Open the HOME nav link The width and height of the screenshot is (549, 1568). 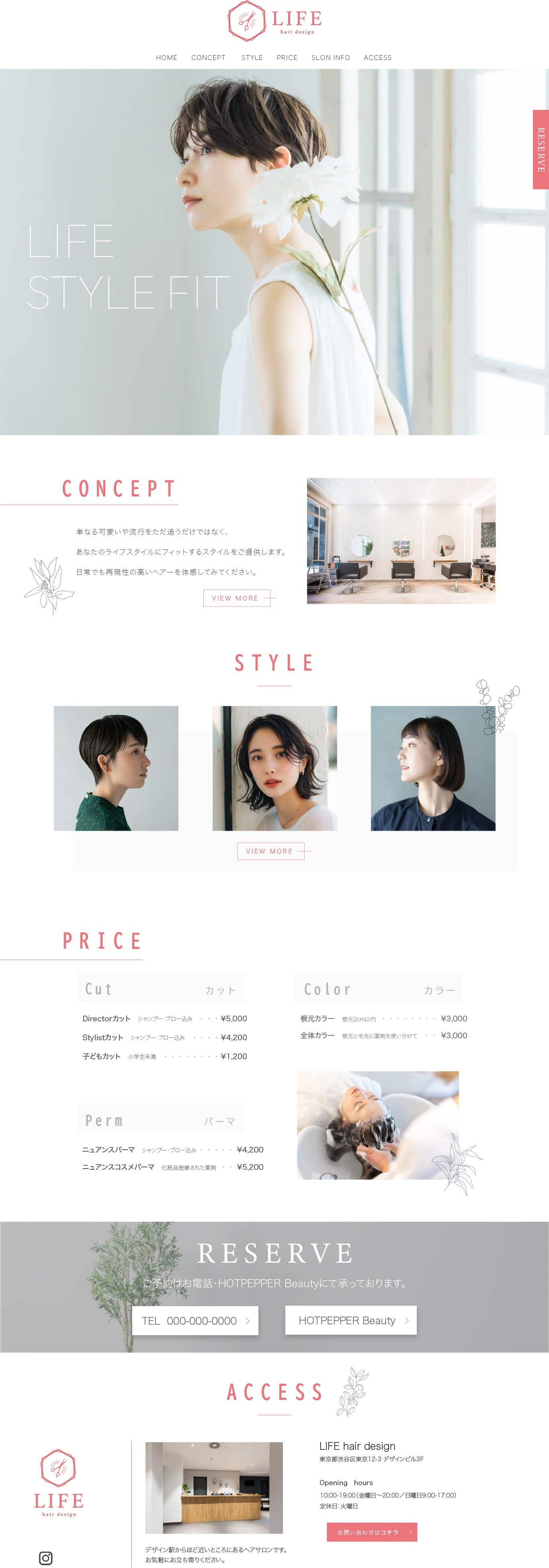[x=166, y=58]
